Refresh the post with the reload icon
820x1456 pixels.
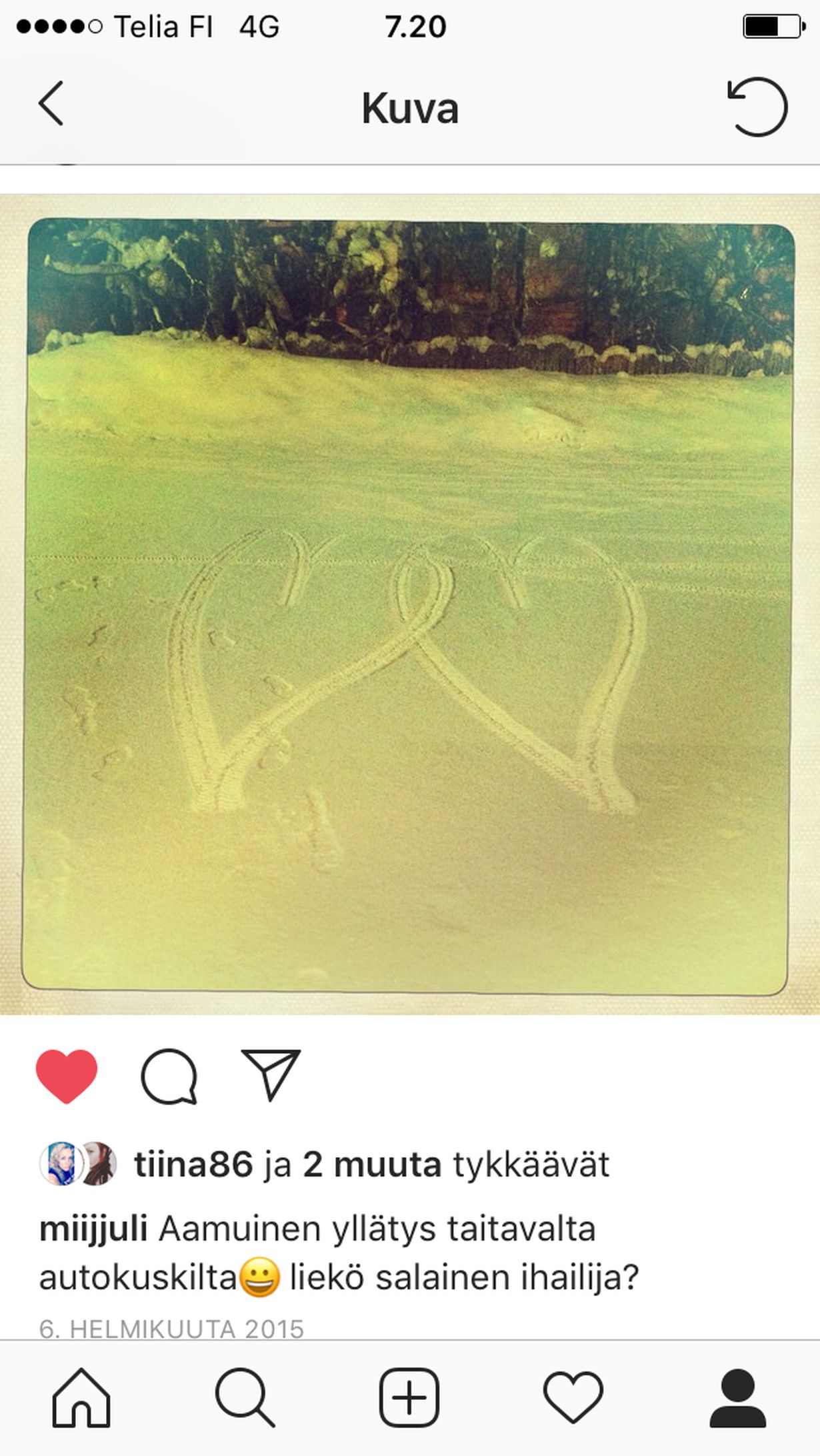[757, 107]
